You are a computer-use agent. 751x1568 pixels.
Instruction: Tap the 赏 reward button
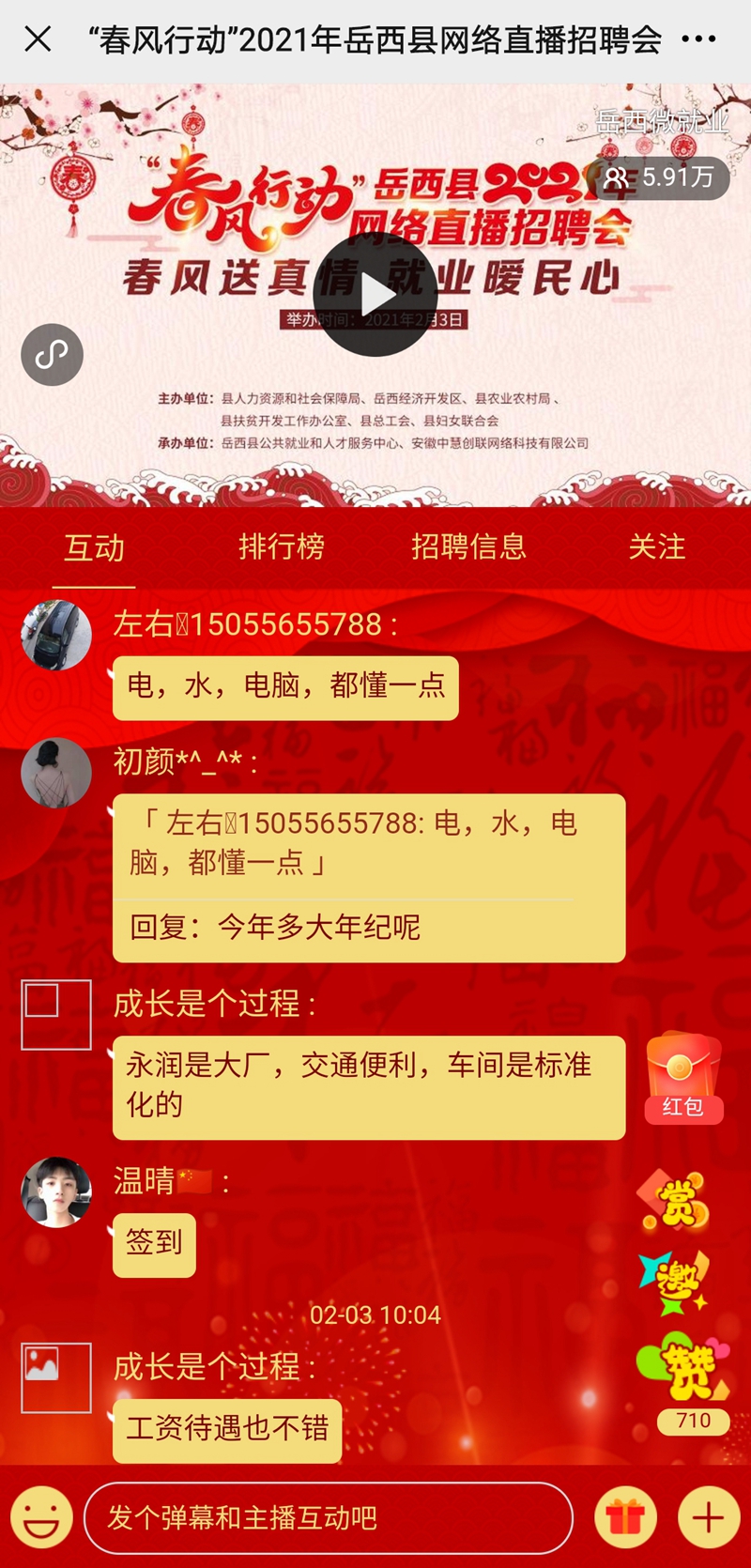(676, 1202)
